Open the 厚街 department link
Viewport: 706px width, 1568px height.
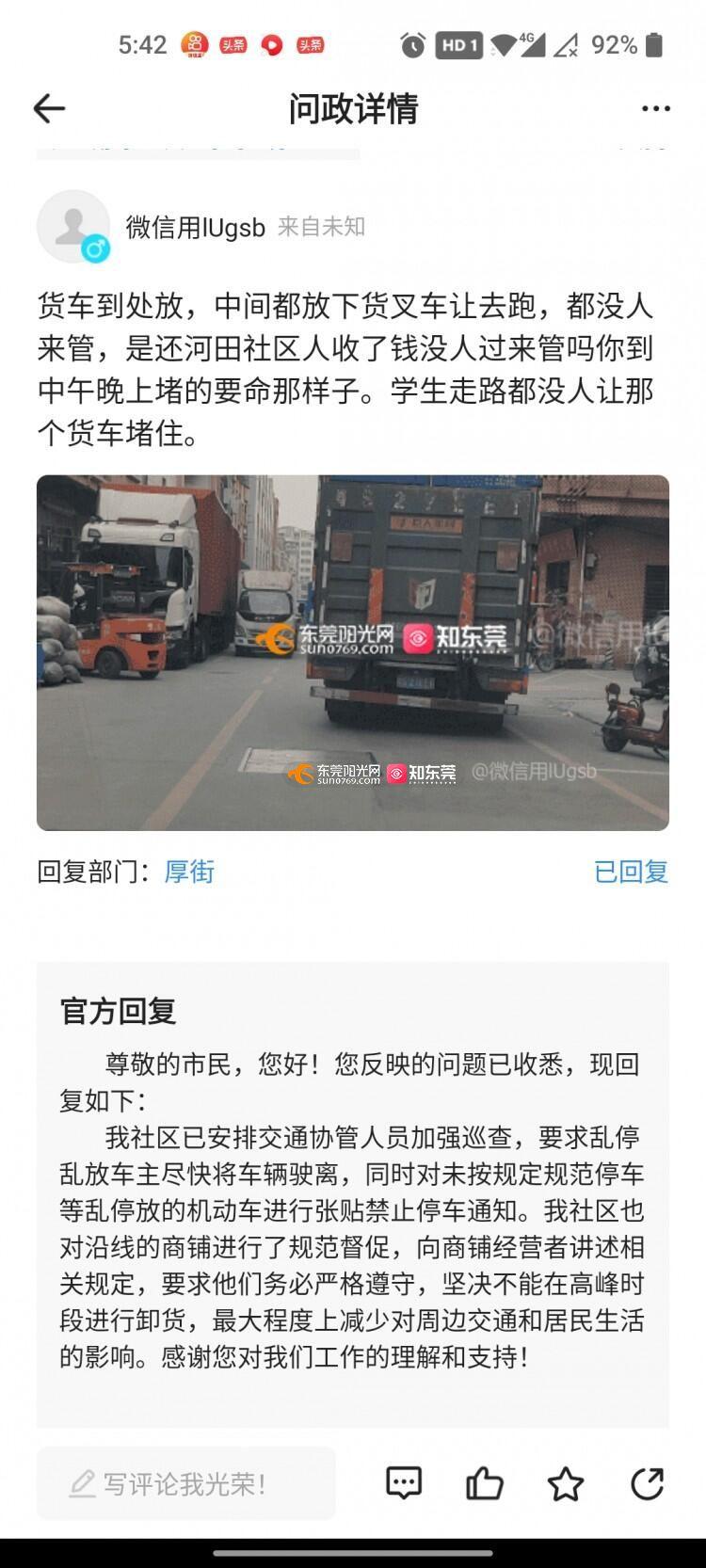coord(189,872)
